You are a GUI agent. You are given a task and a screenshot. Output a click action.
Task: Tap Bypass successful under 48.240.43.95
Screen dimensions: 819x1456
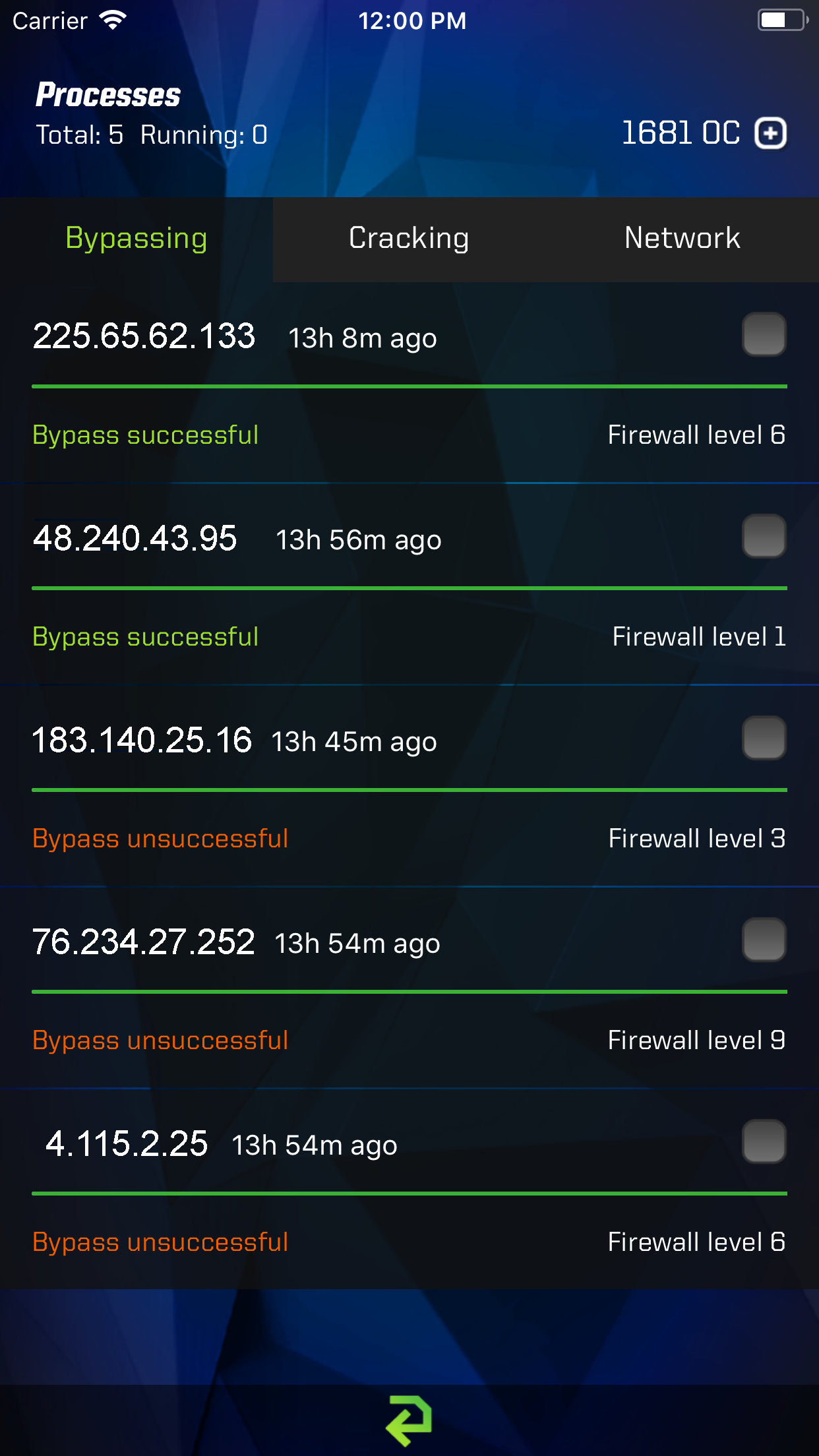(x=145, y=636)
